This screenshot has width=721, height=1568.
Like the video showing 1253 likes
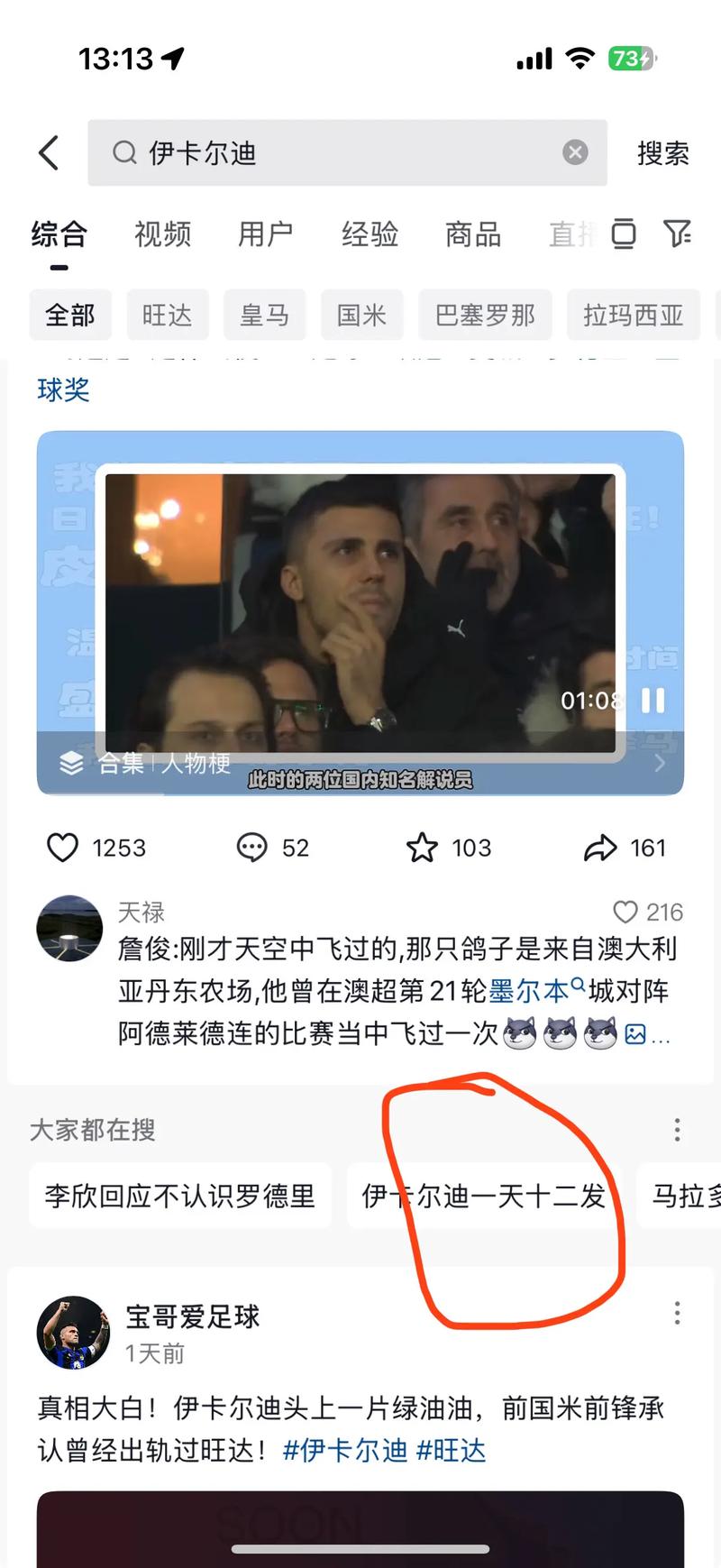(x=61, y=847)
